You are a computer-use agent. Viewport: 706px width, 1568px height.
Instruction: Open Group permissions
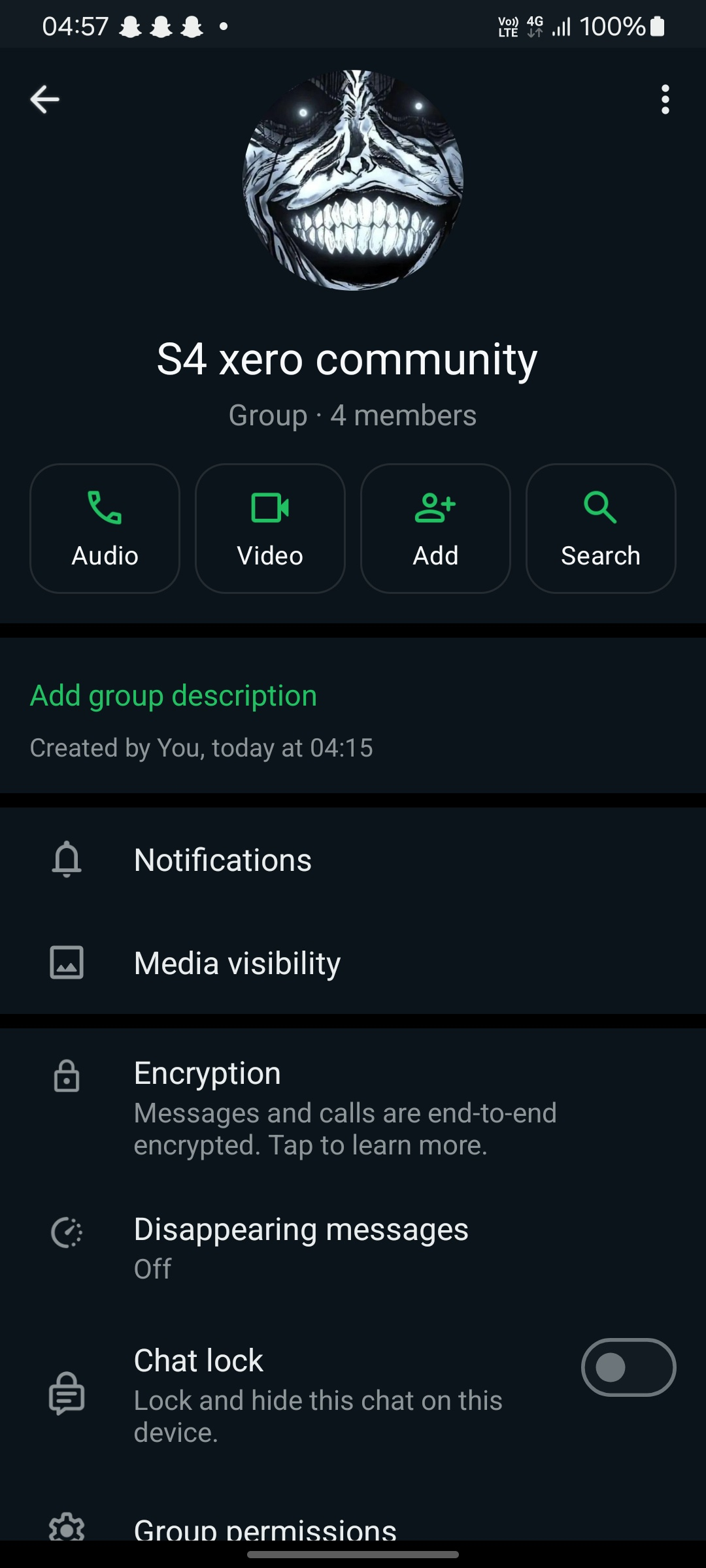point(265,1527)
